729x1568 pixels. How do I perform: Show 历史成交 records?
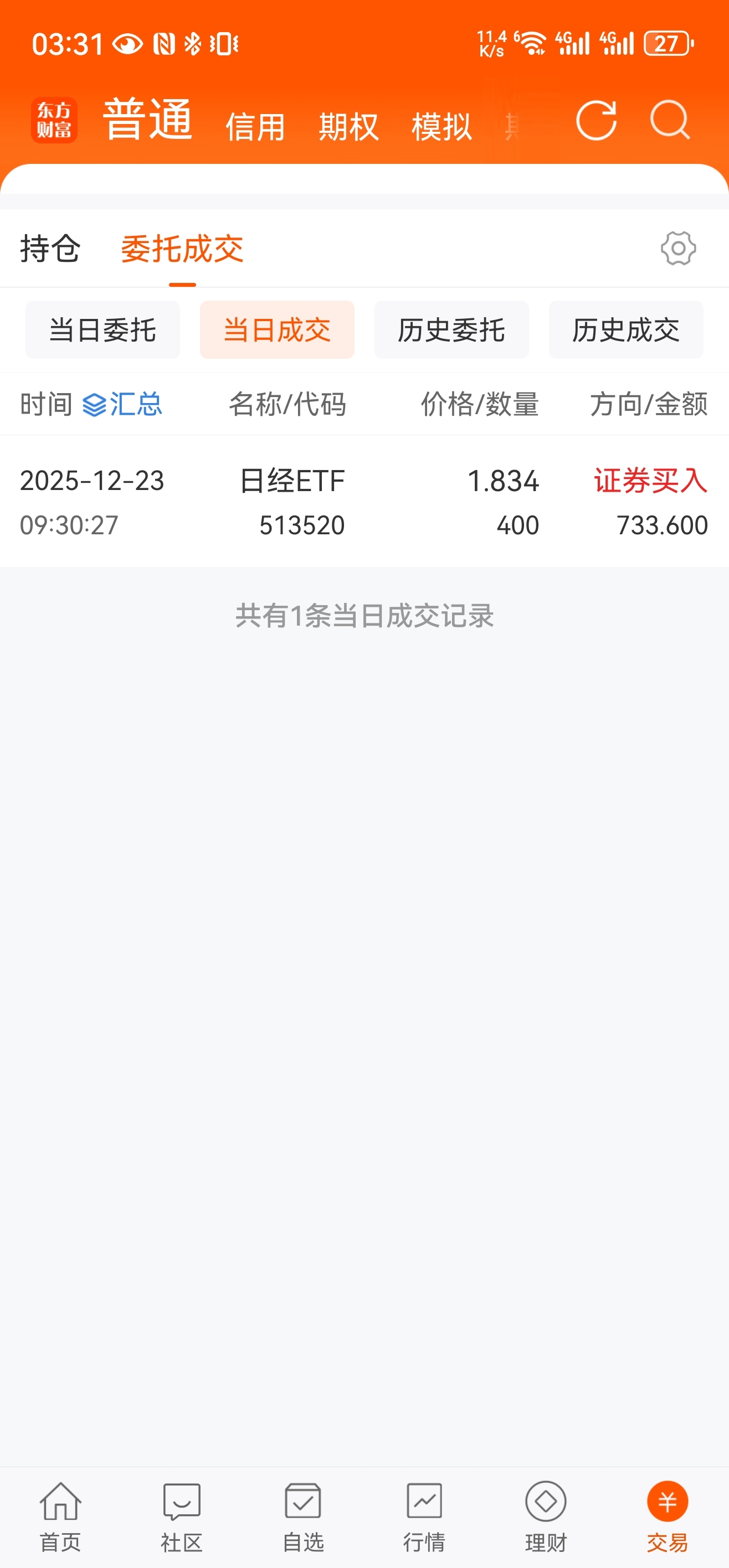(626, 330)
